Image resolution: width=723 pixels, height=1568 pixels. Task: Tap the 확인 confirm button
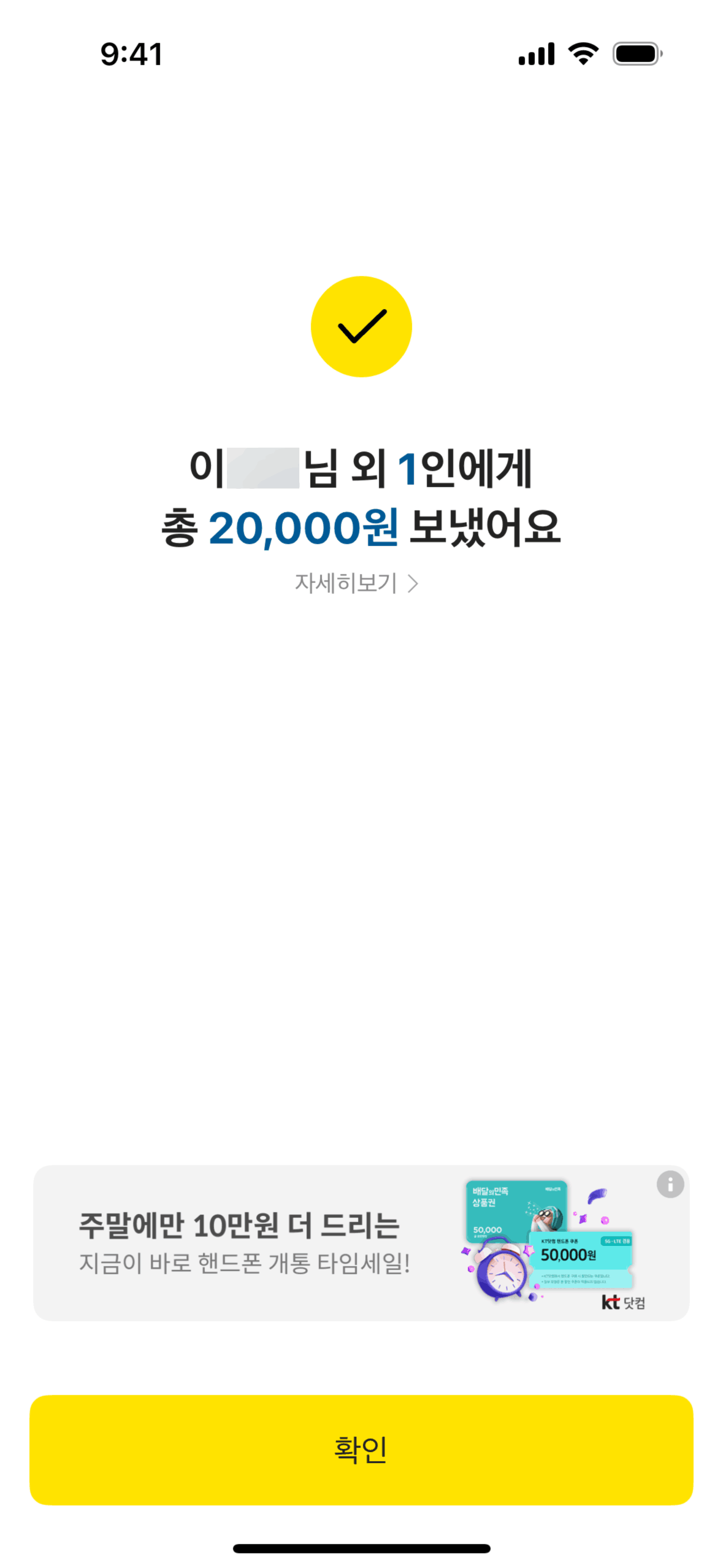click(x=361, y=1449)
